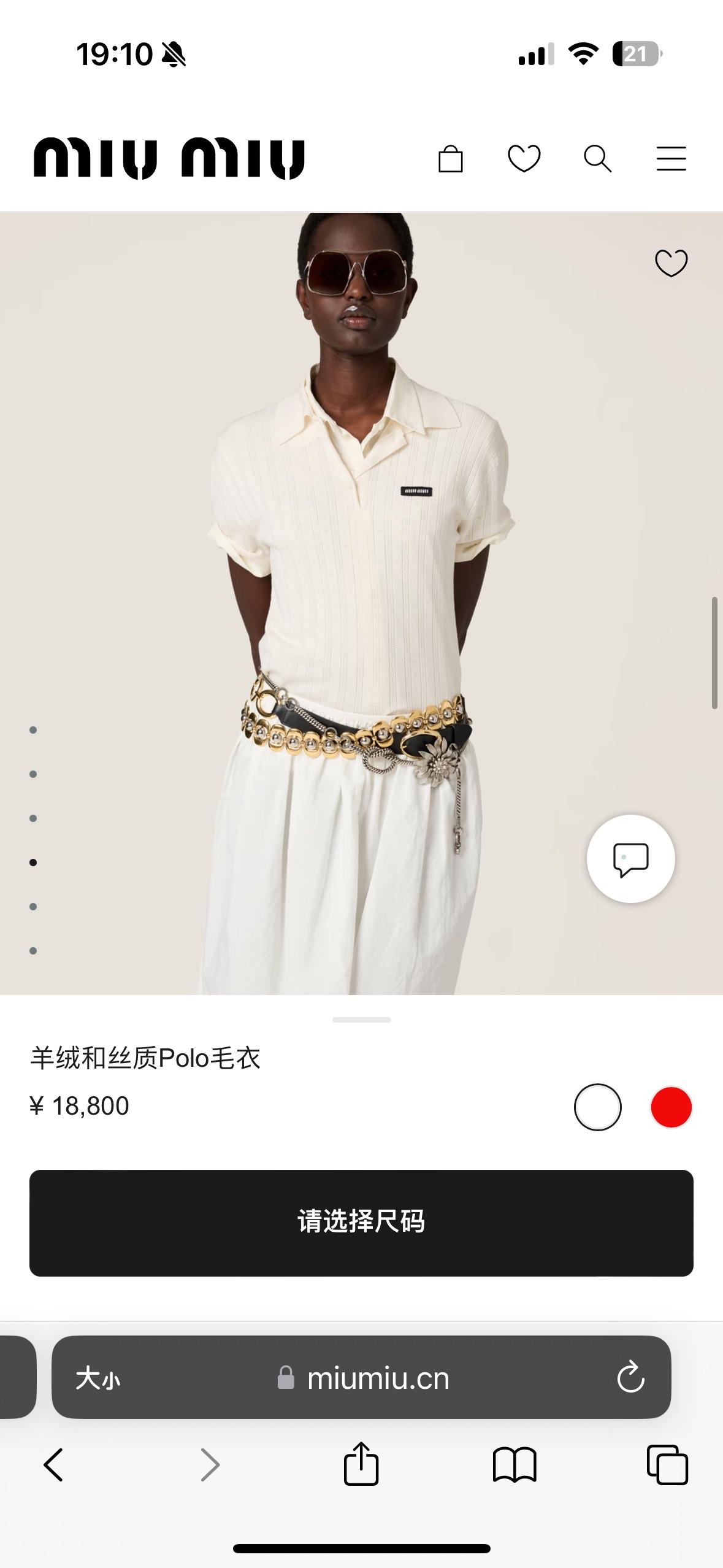Screen dimensions: 723x1568
Task: Open the shopping bag
Action: 450,159
